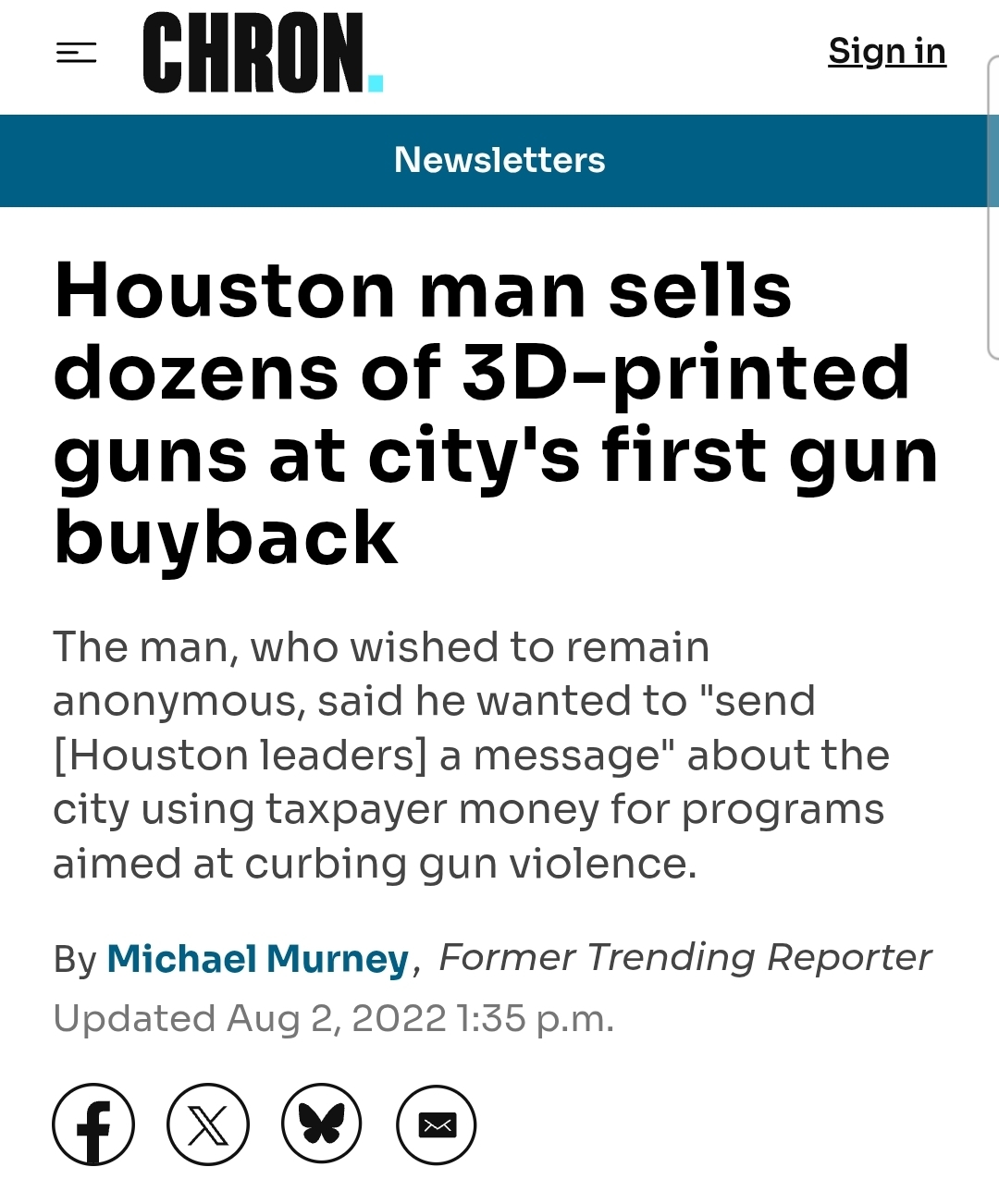The height and width of the screenshot is (1204, 999).
Task: Share this article on X
Action: click(208, 1124)
